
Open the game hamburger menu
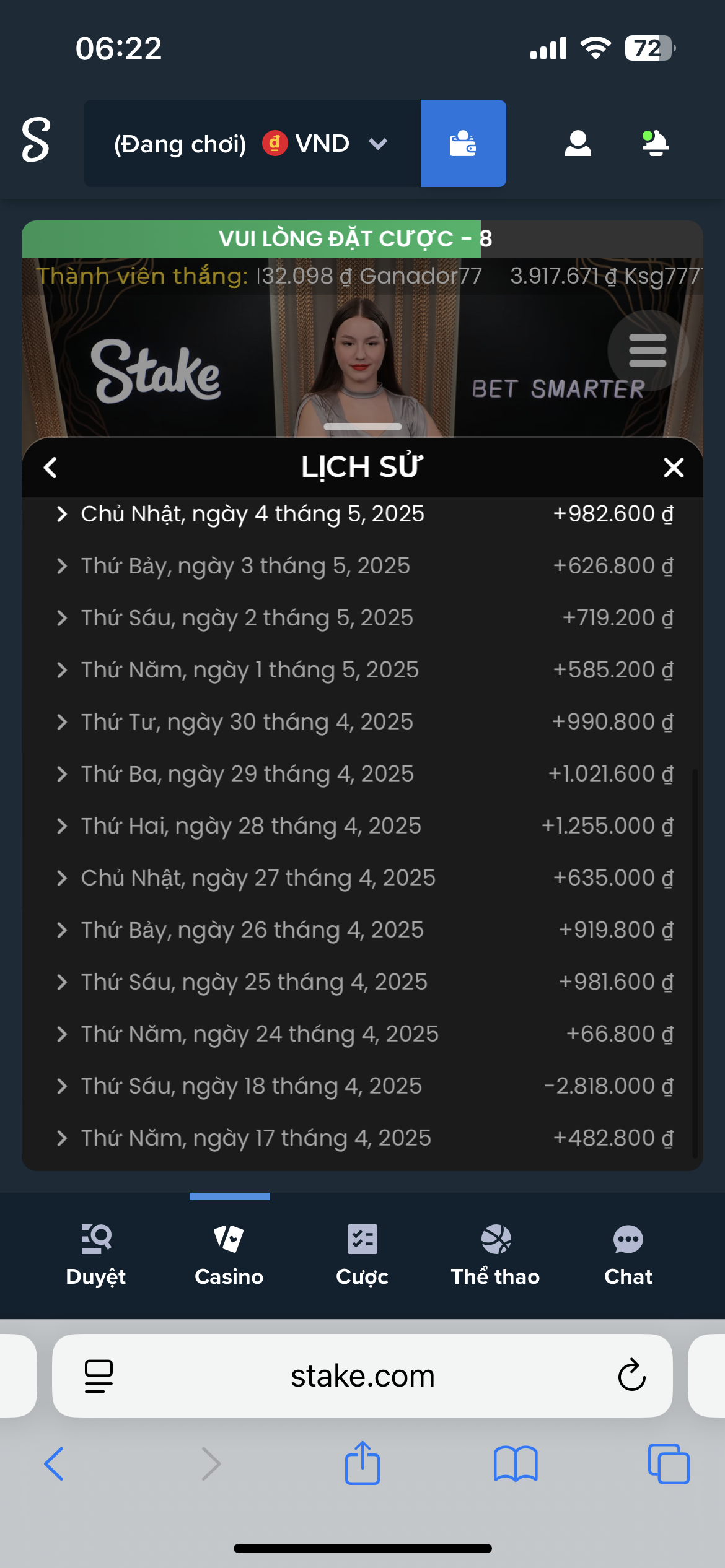tap(647, 351)
